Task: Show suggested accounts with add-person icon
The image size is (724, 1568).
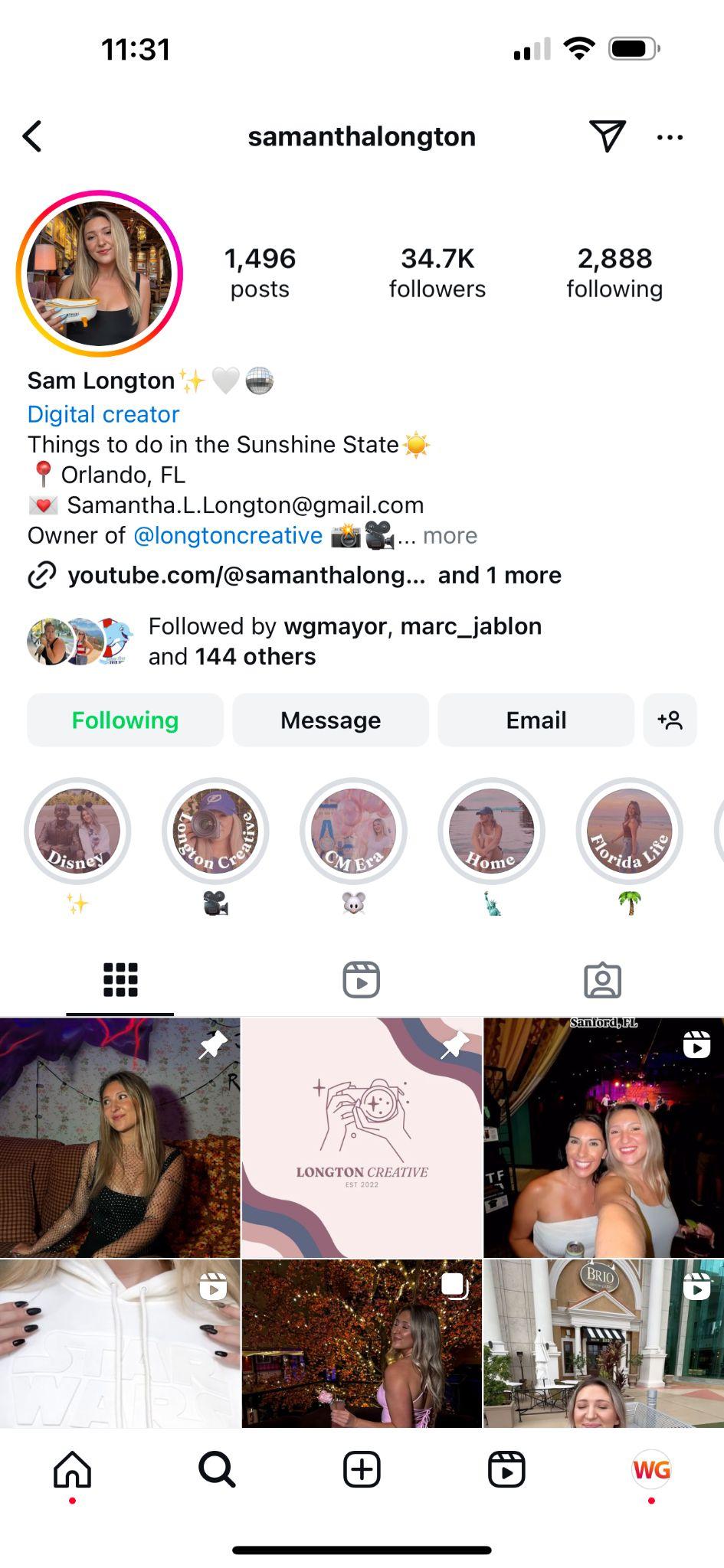Action: tap(670, 720)
